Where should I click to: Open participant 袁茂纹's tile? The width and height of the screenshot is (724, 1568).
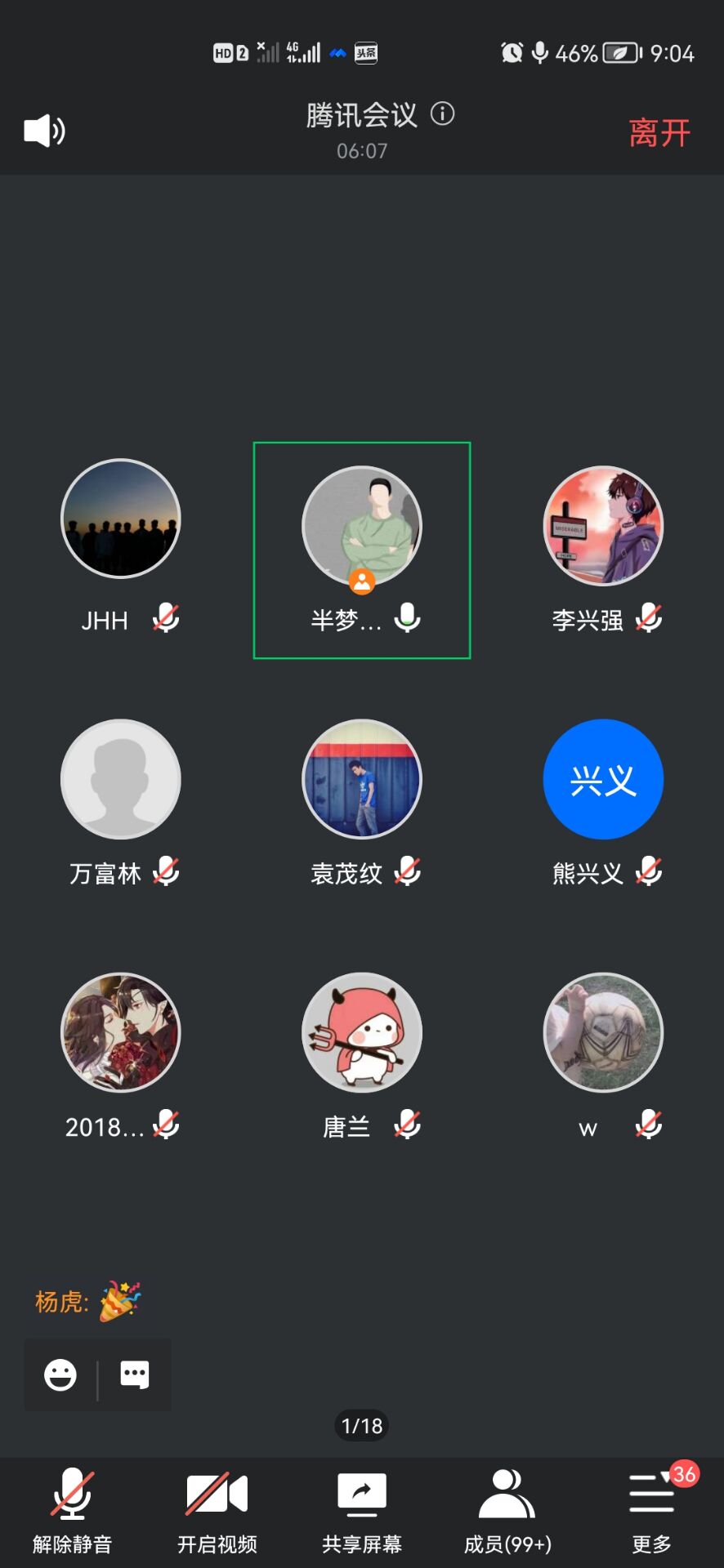tap(362, 780)
